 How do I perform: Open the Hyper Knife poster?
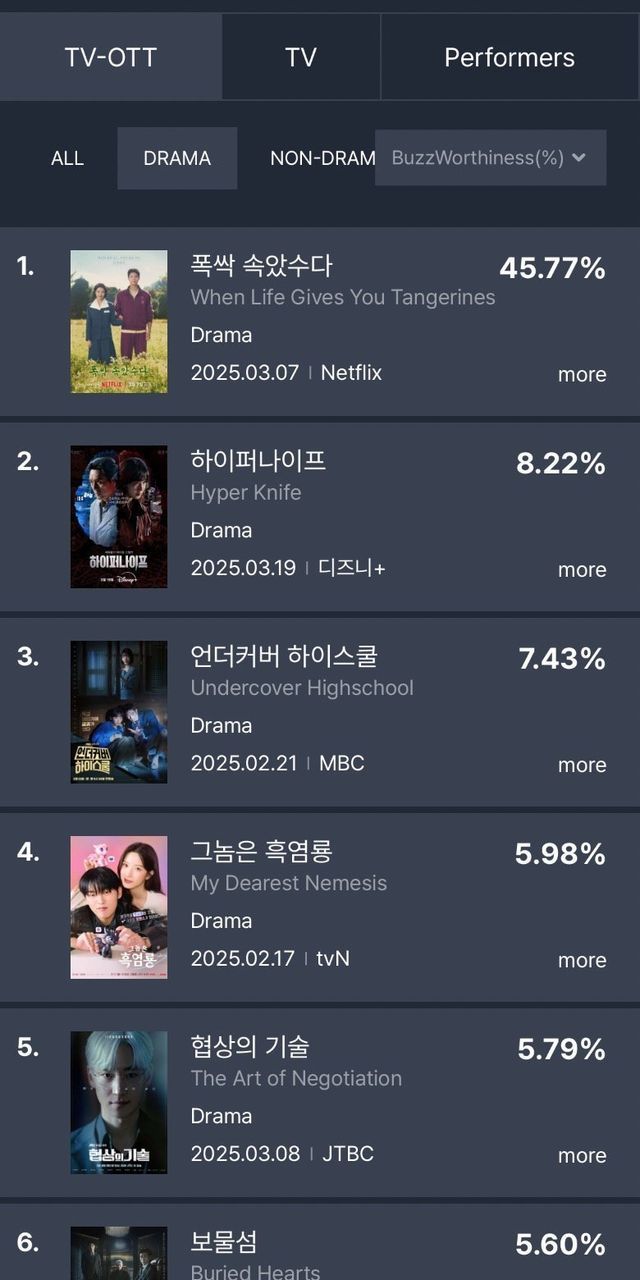point(119,517)
